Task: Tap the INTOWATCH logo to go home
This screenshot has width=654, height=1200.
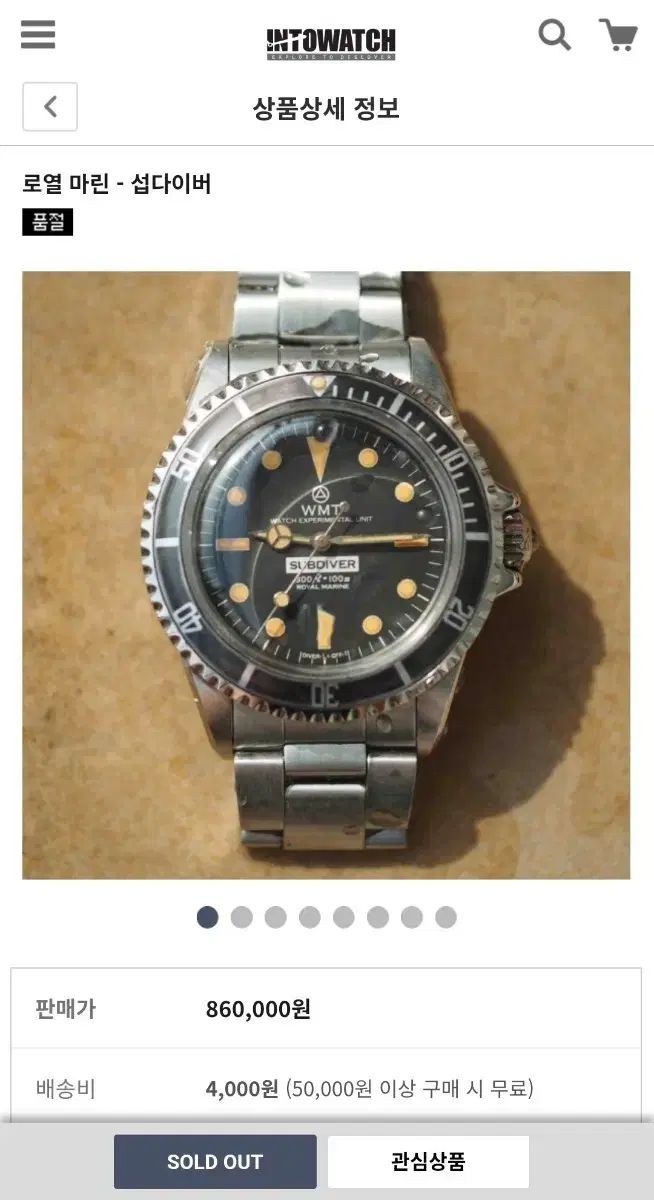Action: click(x=331, y=43)
